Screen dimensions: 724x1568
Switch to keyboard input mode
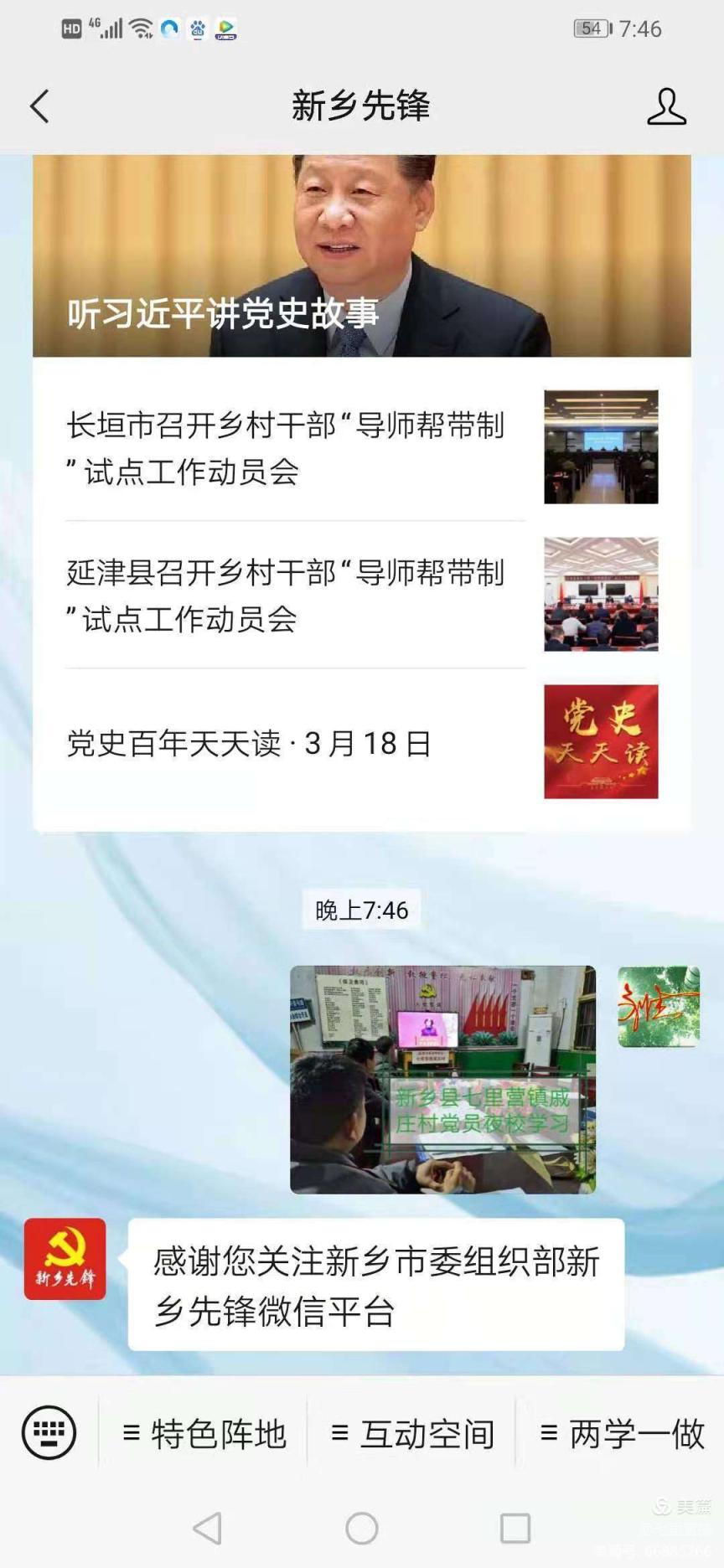[x=49, y=1432]
